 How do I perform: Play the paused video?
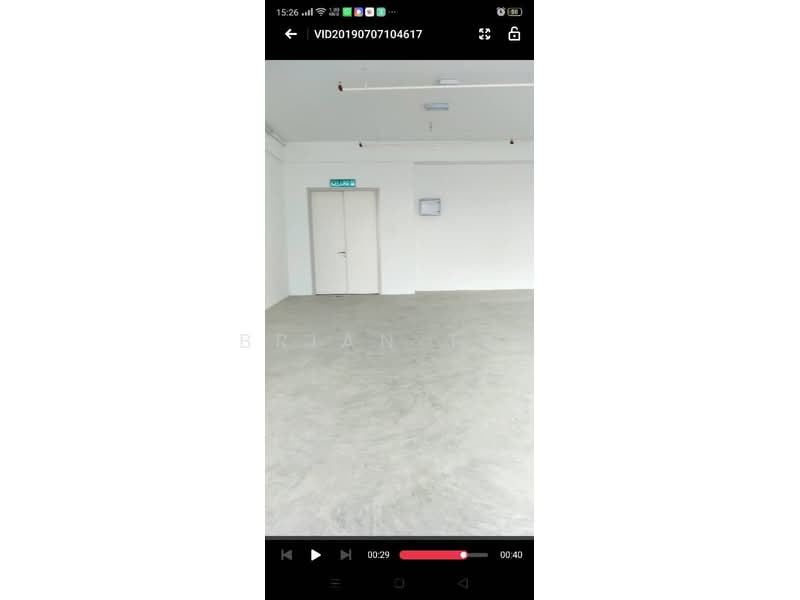[x=316, y=555]
